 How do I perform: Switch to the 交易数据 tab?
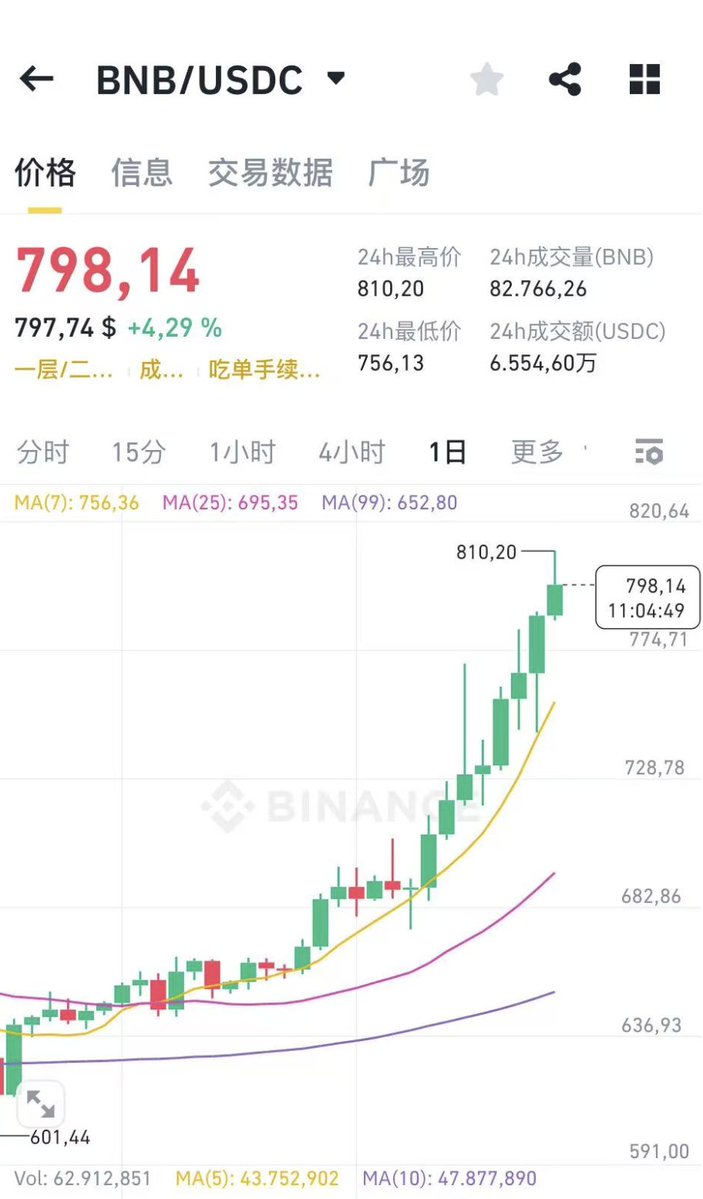[270, 173]
